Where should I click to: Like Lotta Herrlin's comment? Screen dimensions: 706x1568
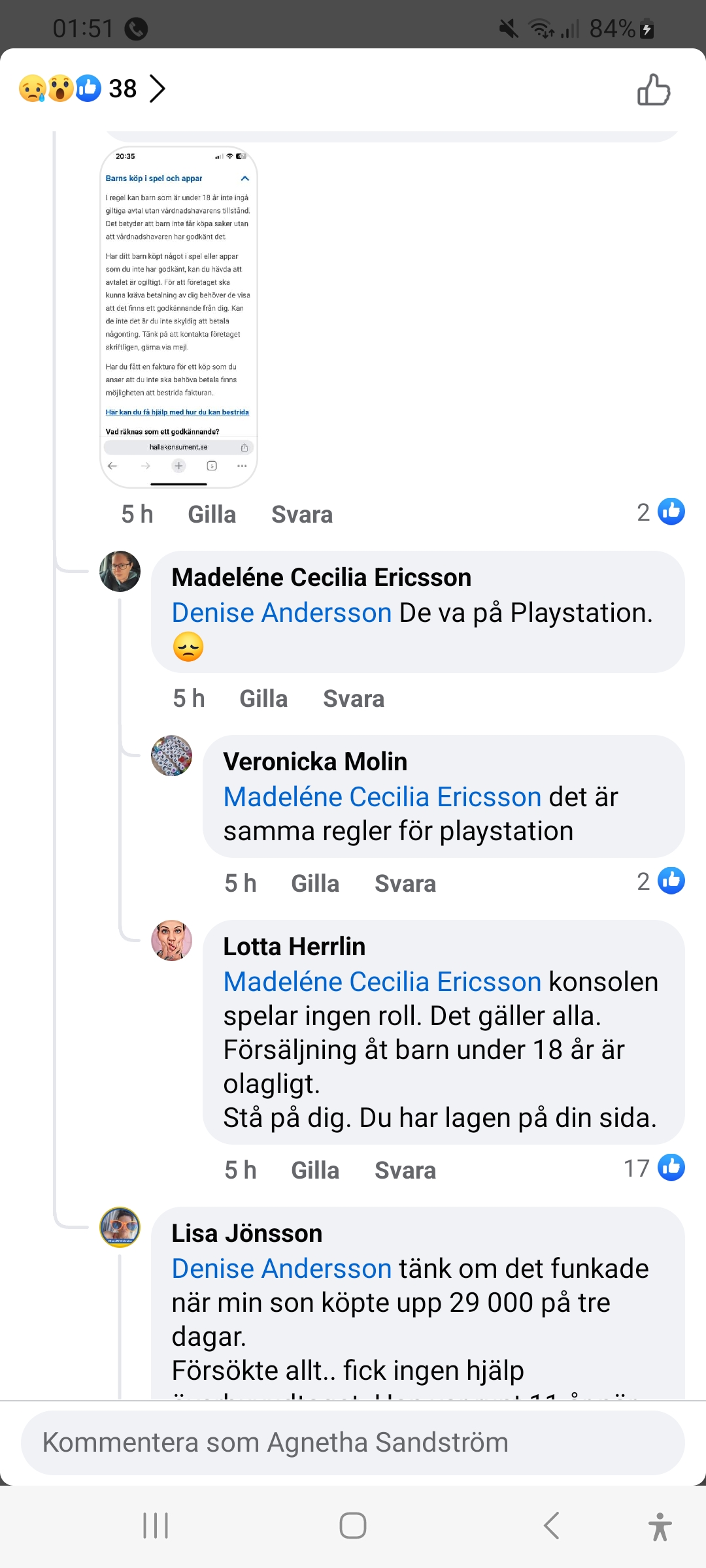pos(315,1171)
